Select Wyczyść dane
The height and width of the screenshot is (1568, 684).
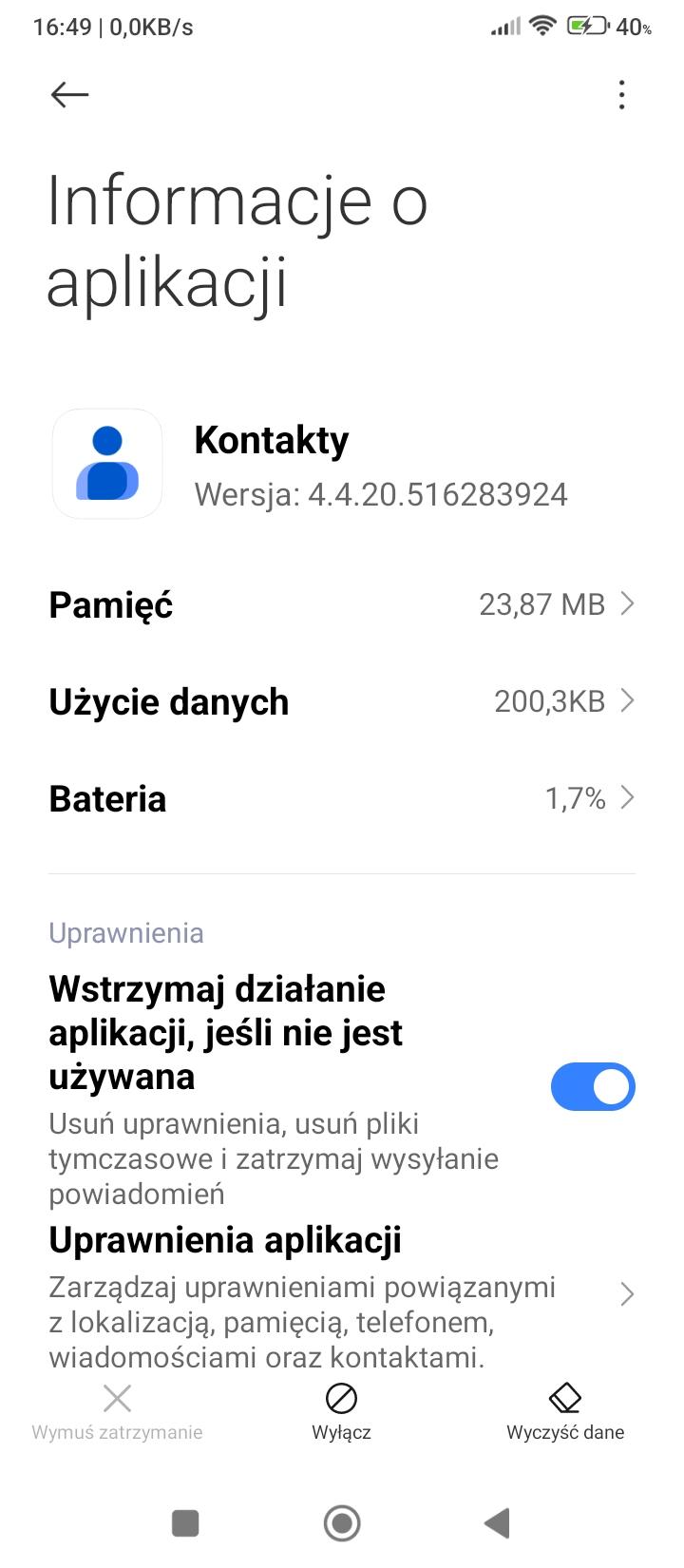pyautogui.click(x=565, y=1412)
